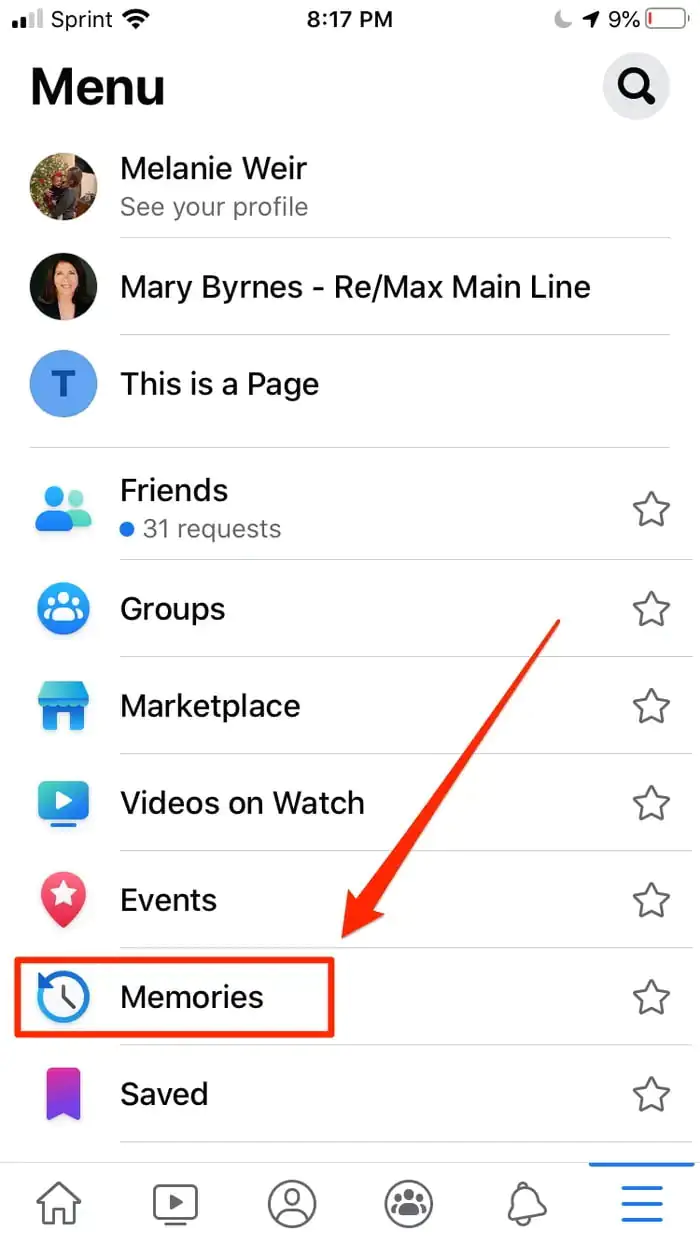Image resolution: width=700 pixels, height=1245 pixels.
Task: Switch to the Groups tab in bottom bar
Action: 408,1202
